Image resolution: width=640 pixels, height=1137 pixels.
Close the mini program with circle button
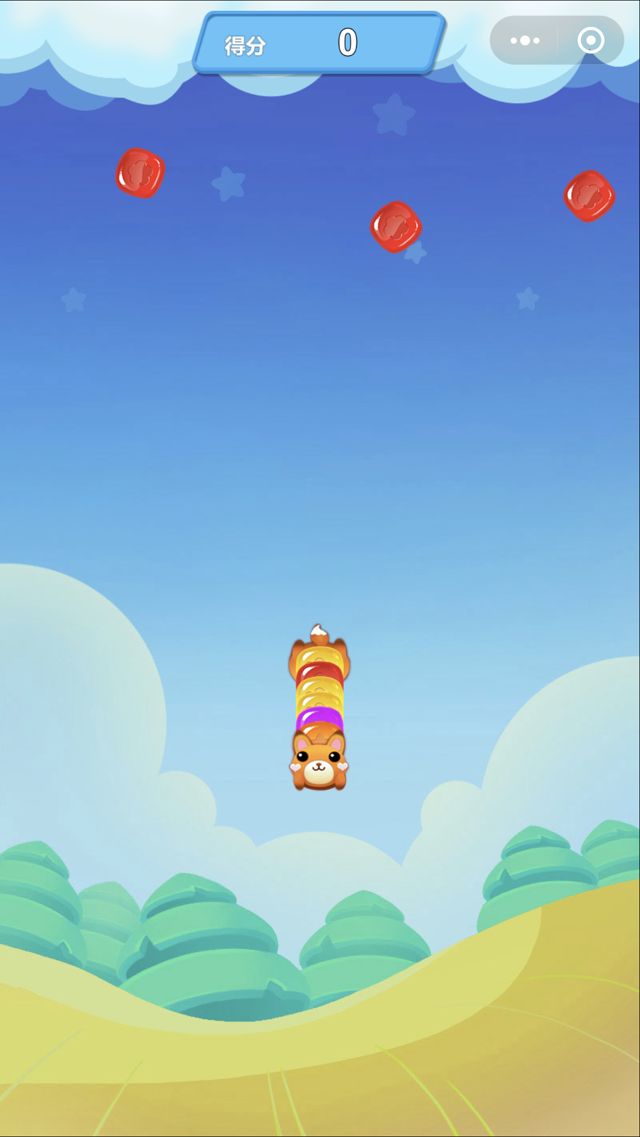pyautogui.click(x=591, y=41)
